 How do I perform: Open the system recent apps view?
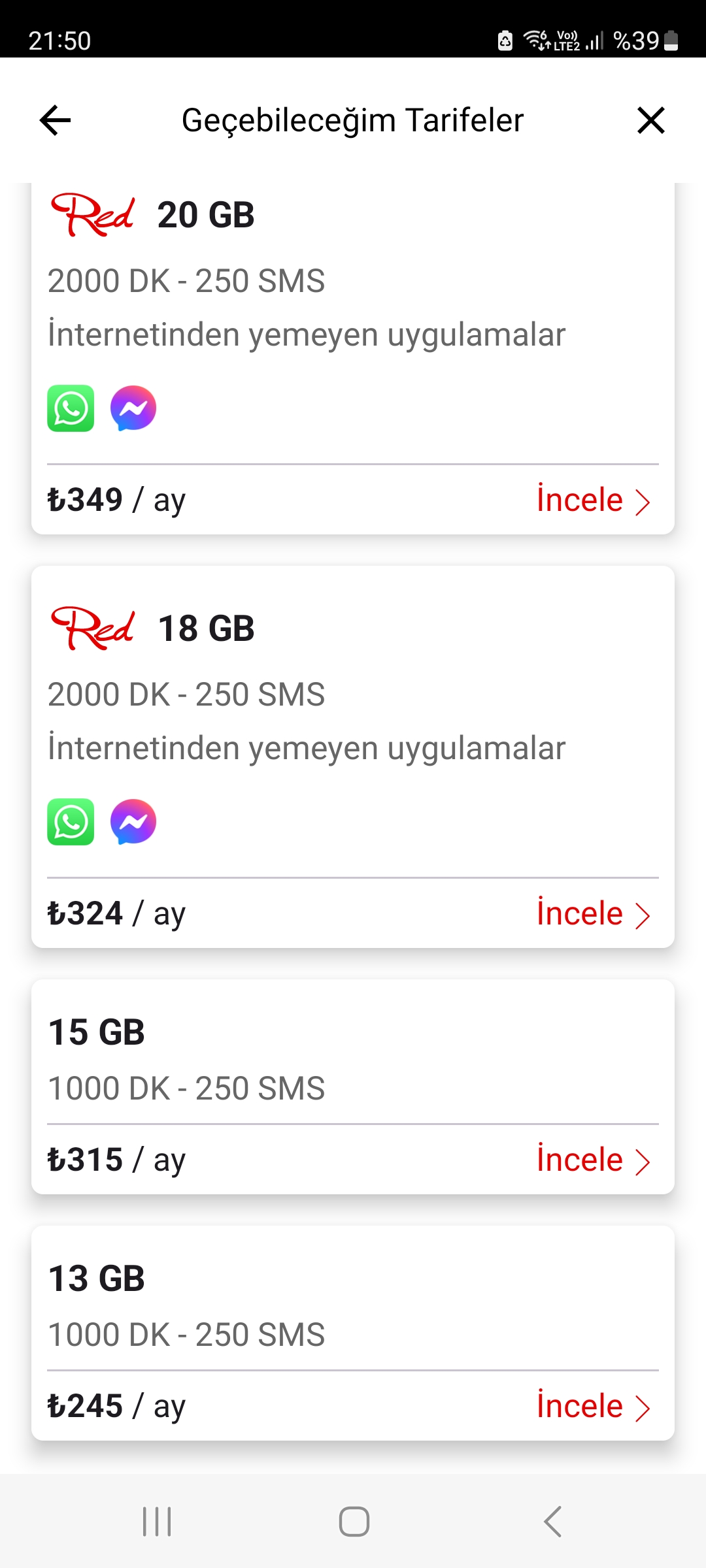pos(157,1522)
